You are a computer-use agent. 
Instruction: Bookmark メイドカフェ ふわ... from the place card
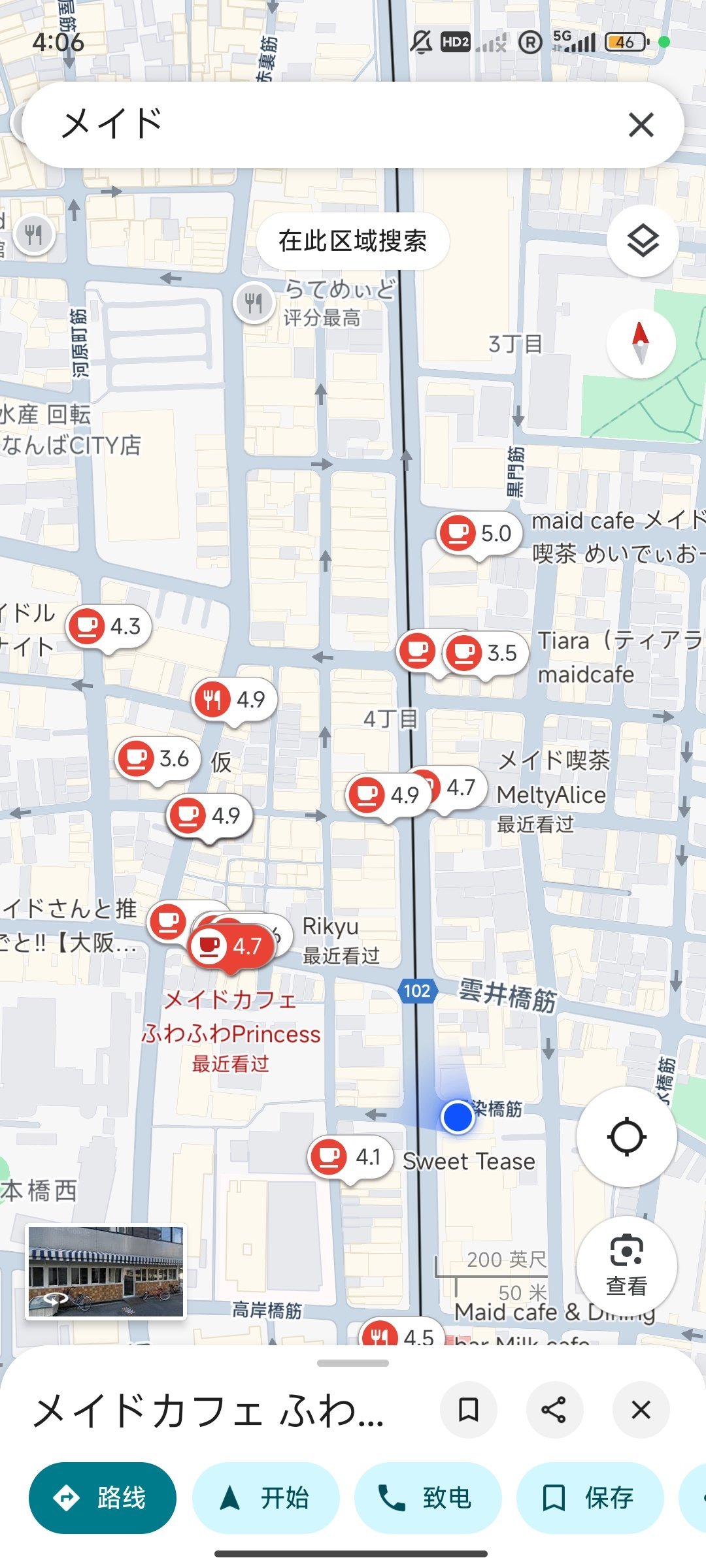(x=468, y=1410)
